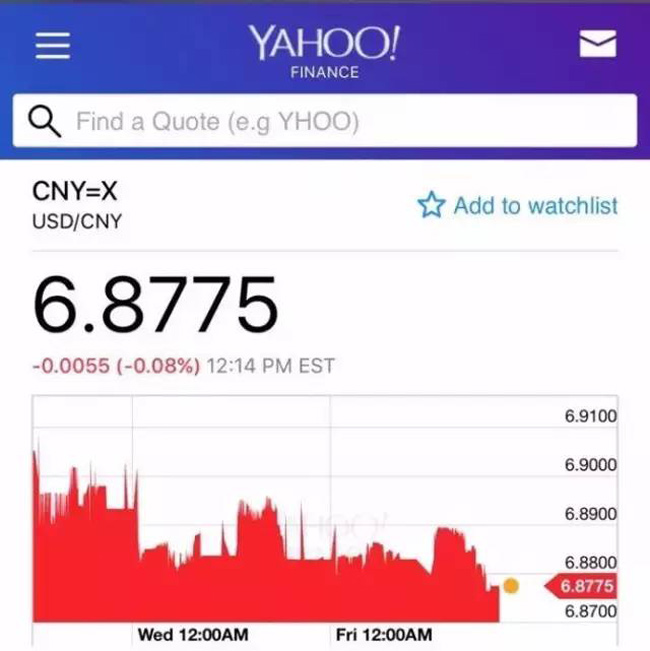Open the mail envelope icon

pyautogui.click(x=597, y=44)
